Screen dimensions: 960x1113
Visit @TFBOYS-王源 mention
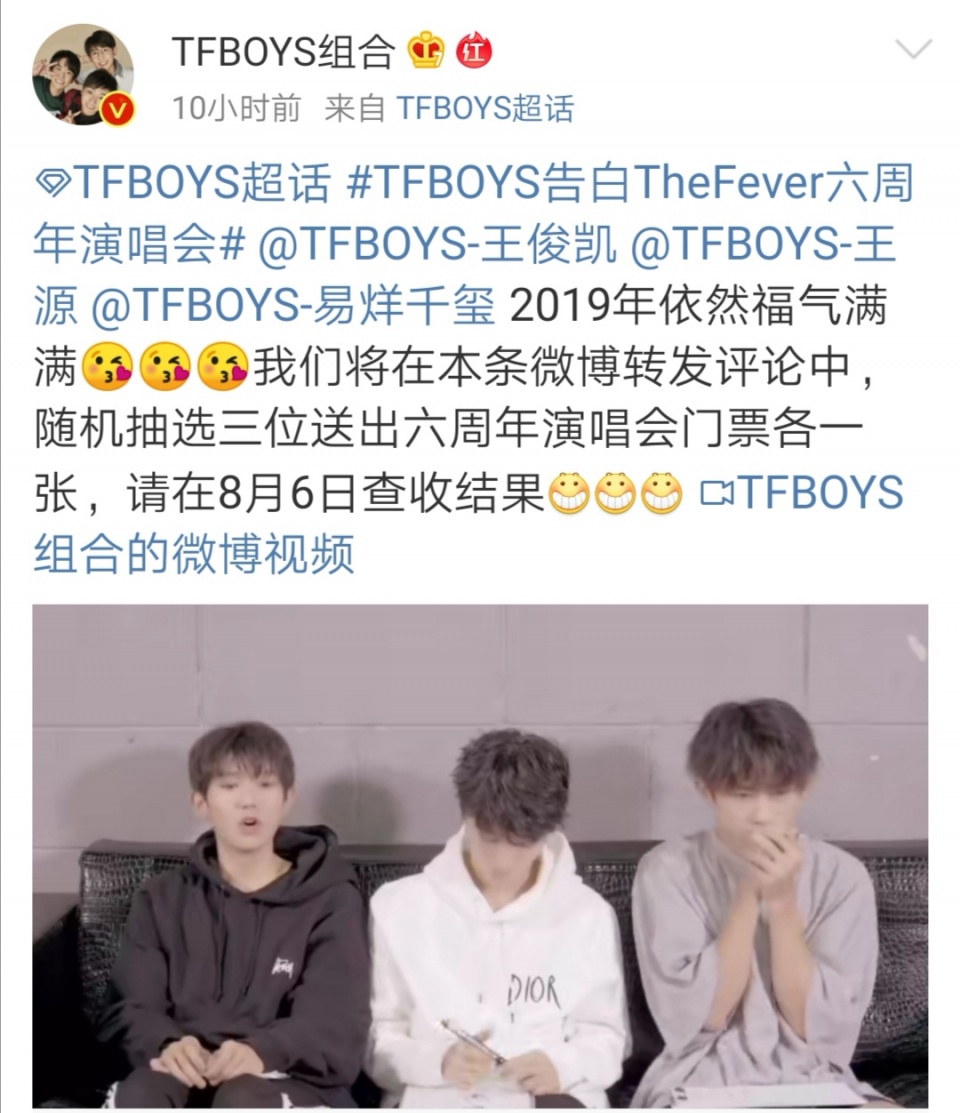pyautogui.click(x=764, y=245)
